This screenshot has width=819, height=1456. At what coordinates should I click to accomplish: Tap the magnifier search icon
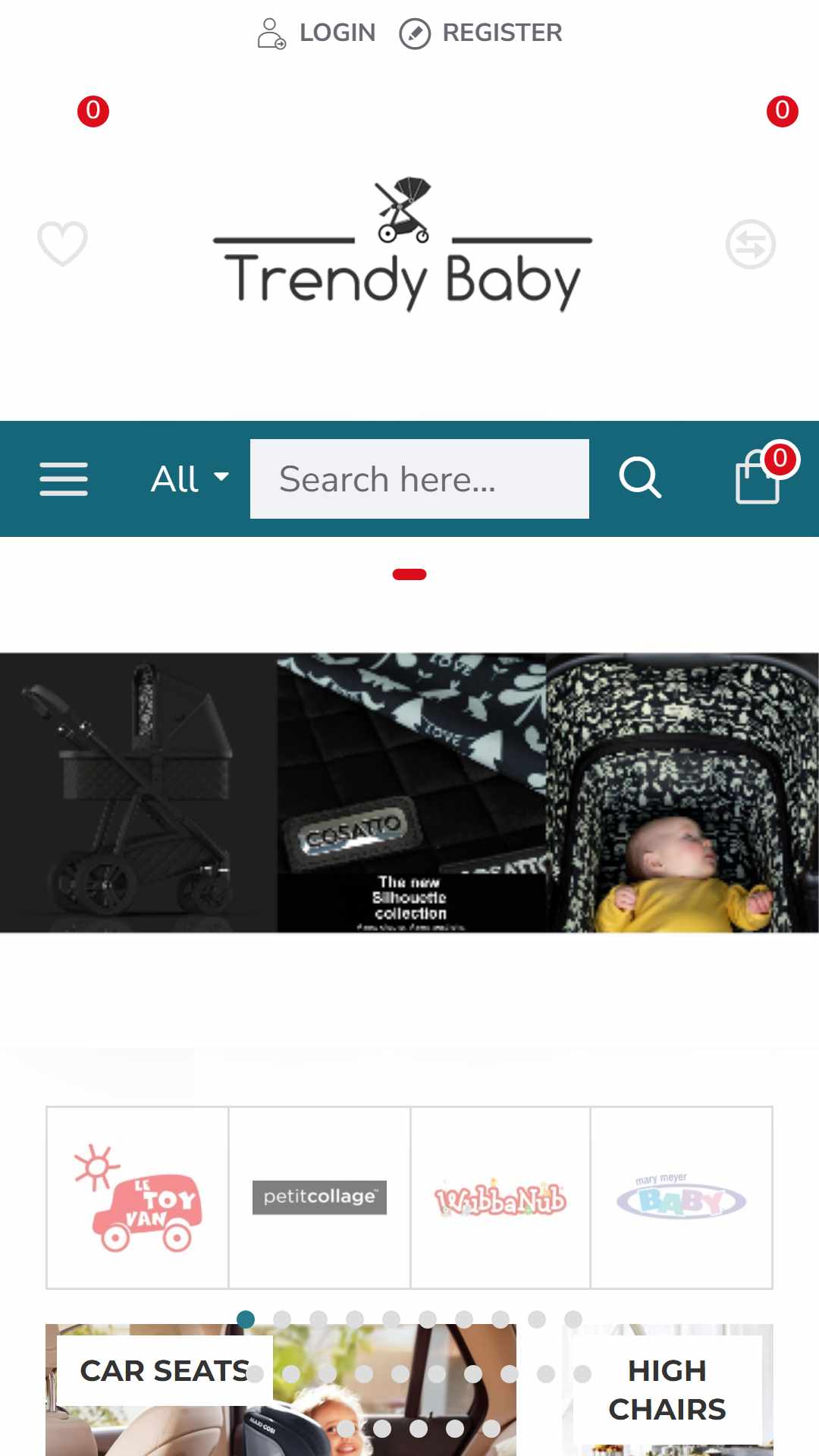point(640,478)
